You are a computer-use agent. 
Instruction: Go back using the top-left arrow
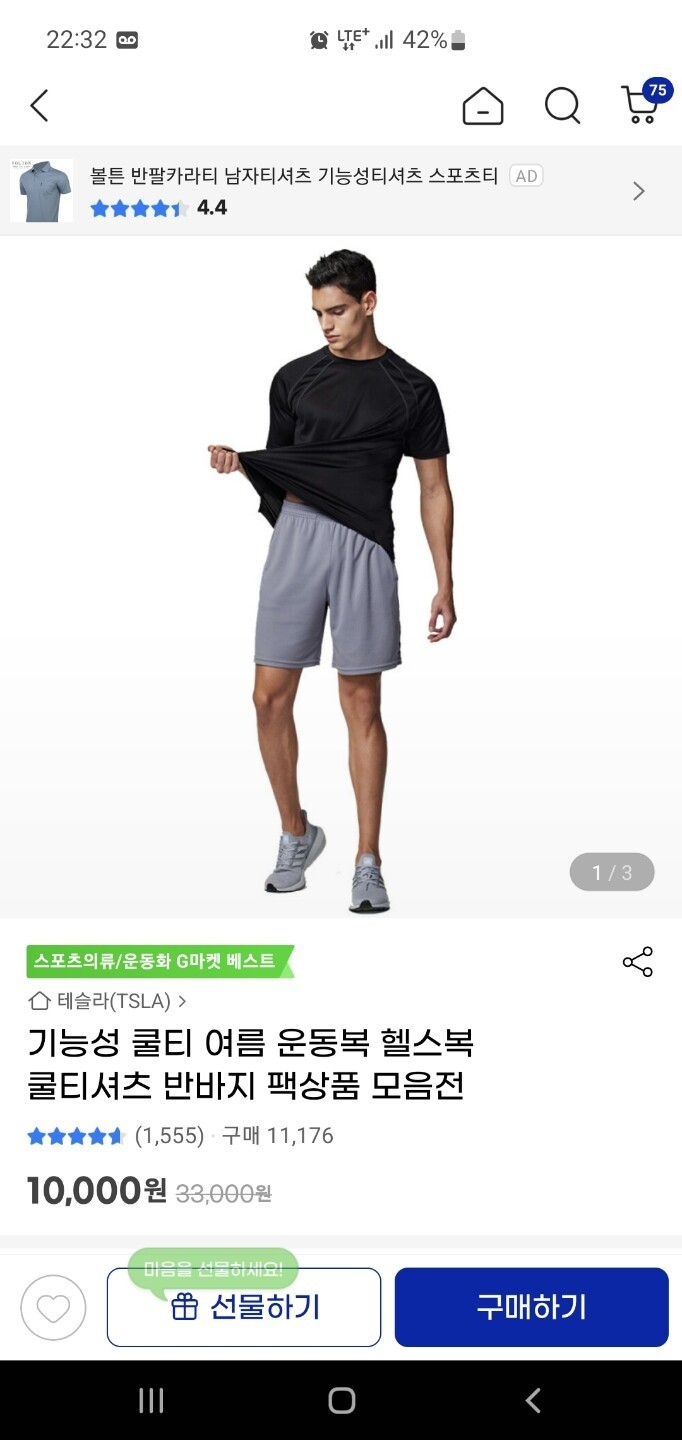coord(40,106)
